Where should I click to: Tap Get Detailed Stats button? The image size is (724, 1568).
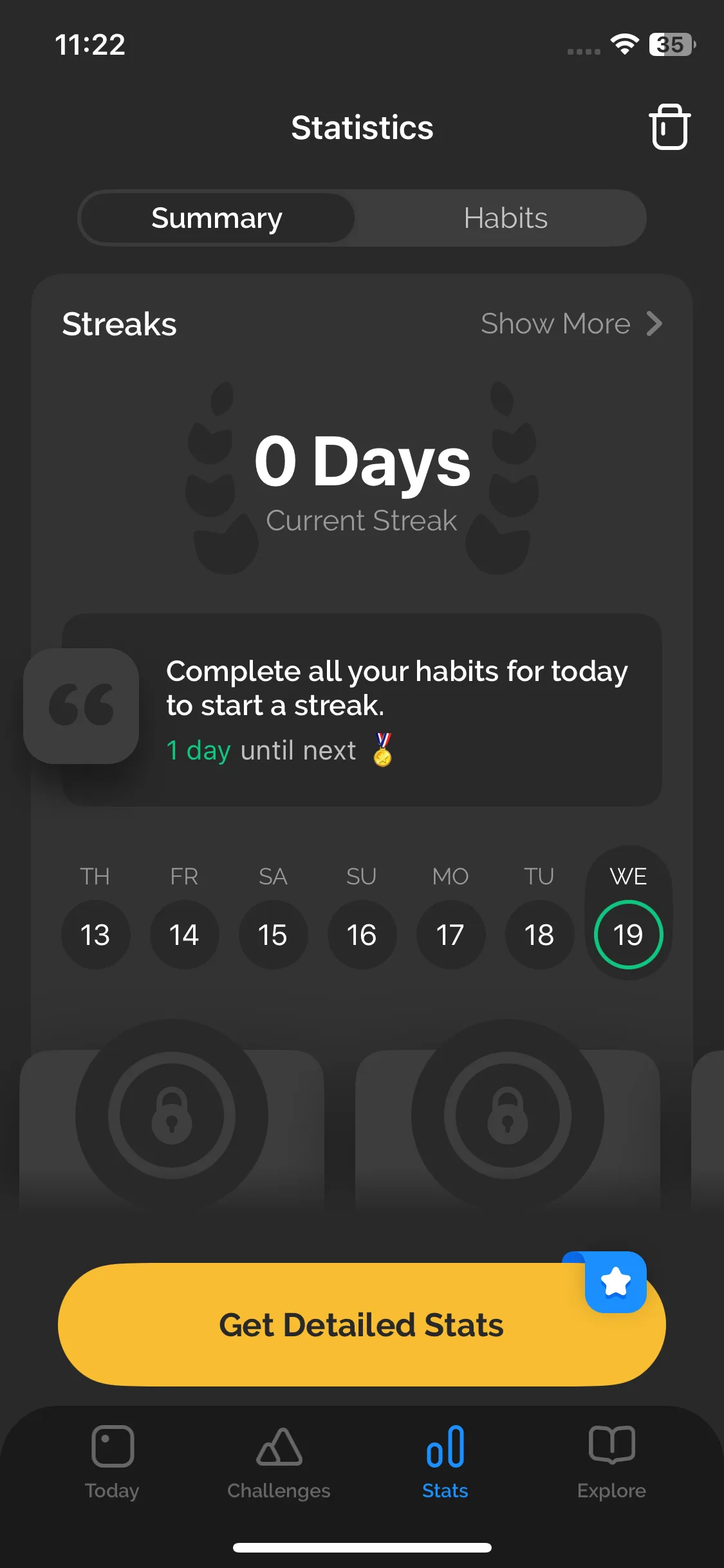pyautogui.click(x=362, y=1325)
